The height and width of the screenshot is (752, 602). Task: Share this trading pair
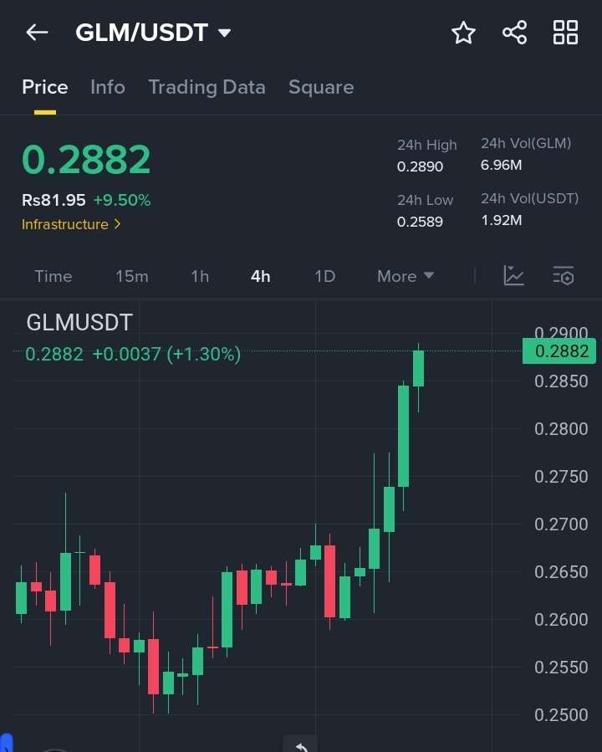(514, 33)
